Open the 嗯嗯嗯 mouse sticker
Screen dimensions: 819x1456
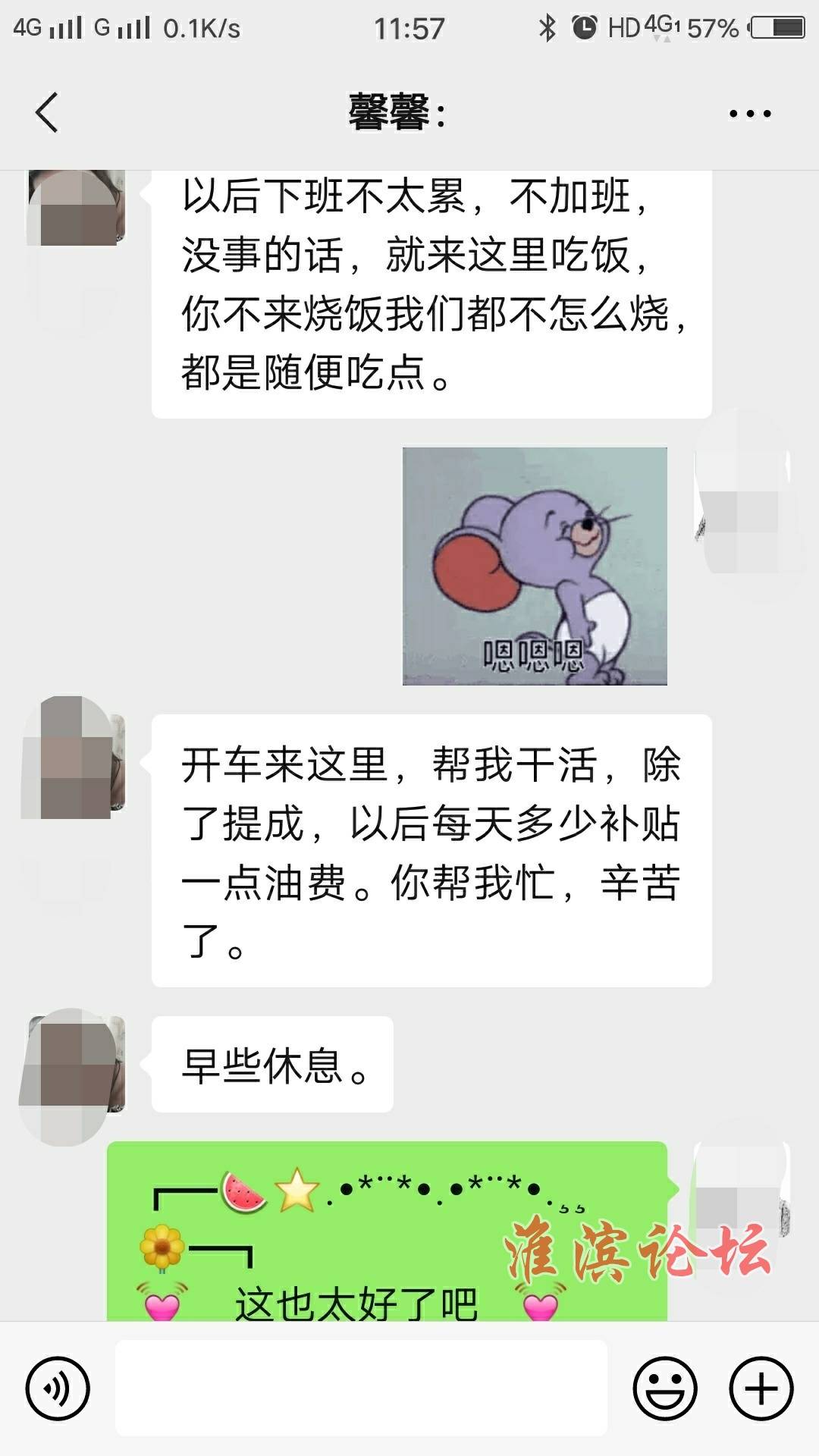pos(535,566)
